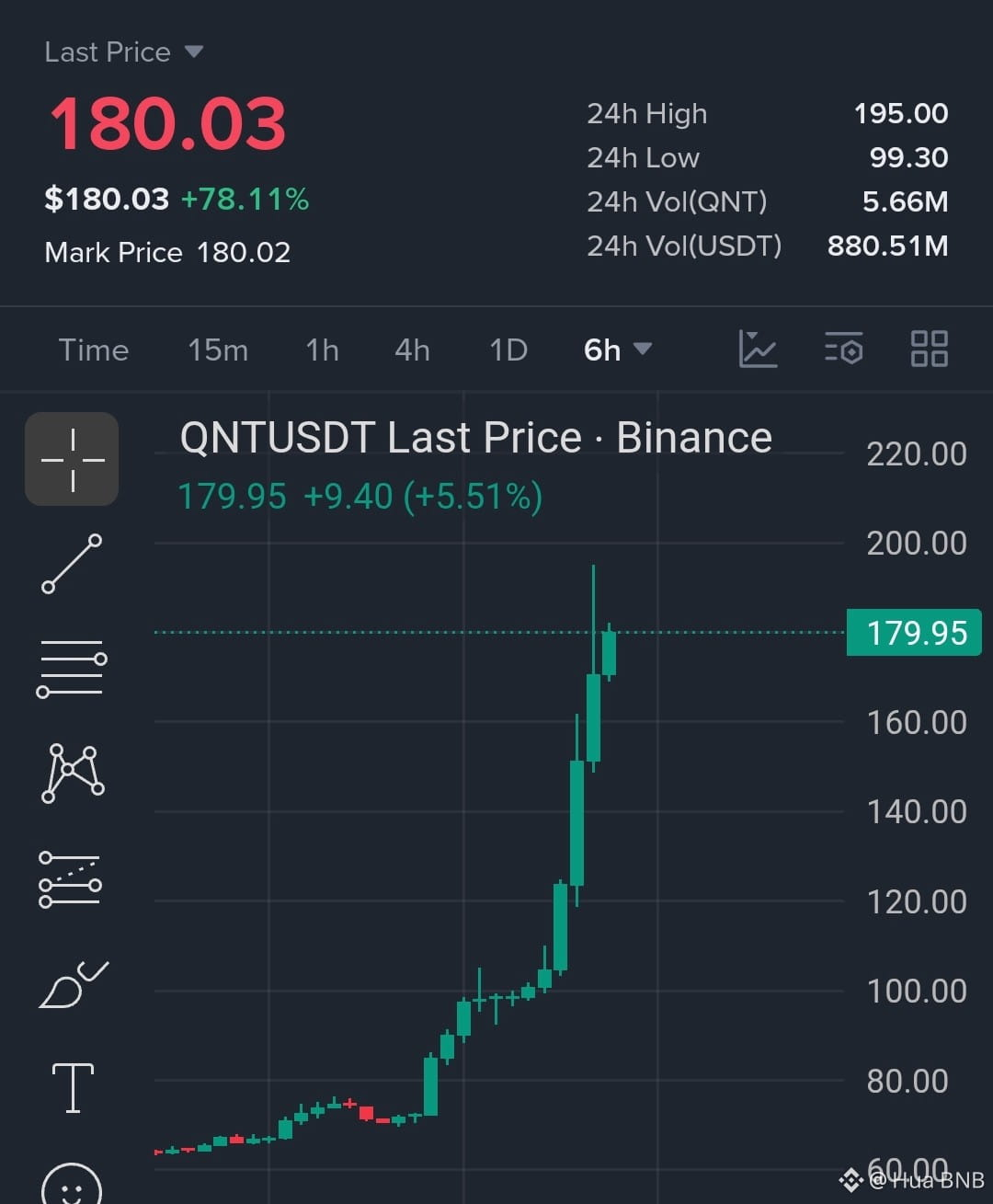Select the prediction and measurement tool

click(71, 879)
